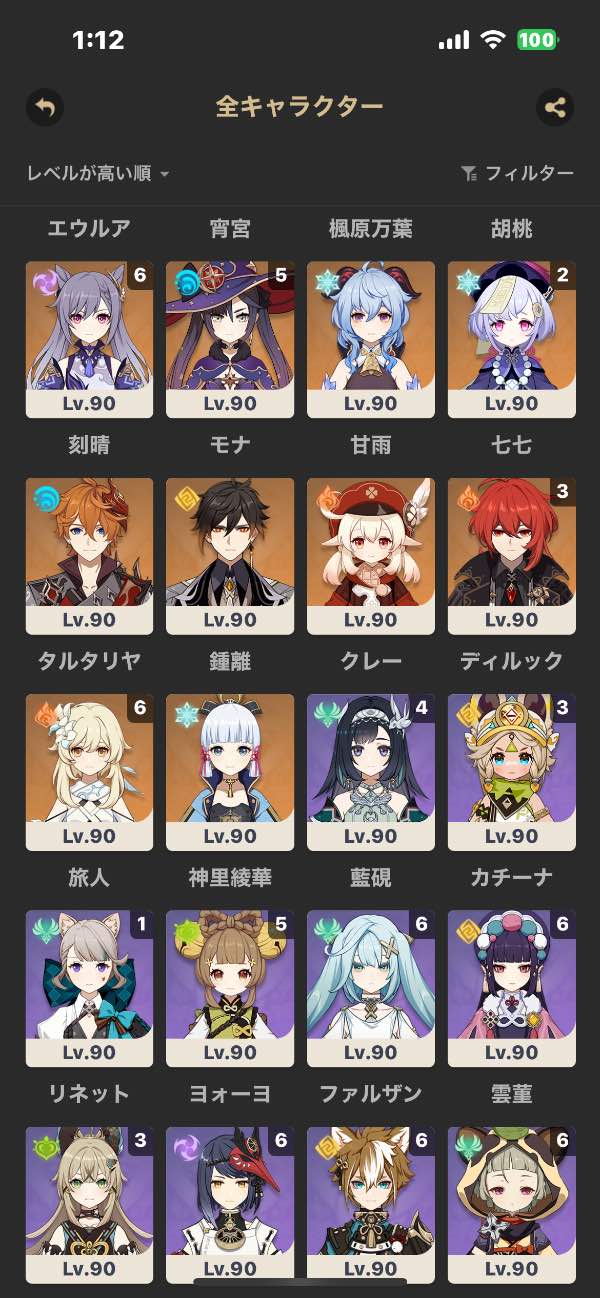Share the character list
The width and height of the screenshot is (600, 1298).
click(555, 107)
